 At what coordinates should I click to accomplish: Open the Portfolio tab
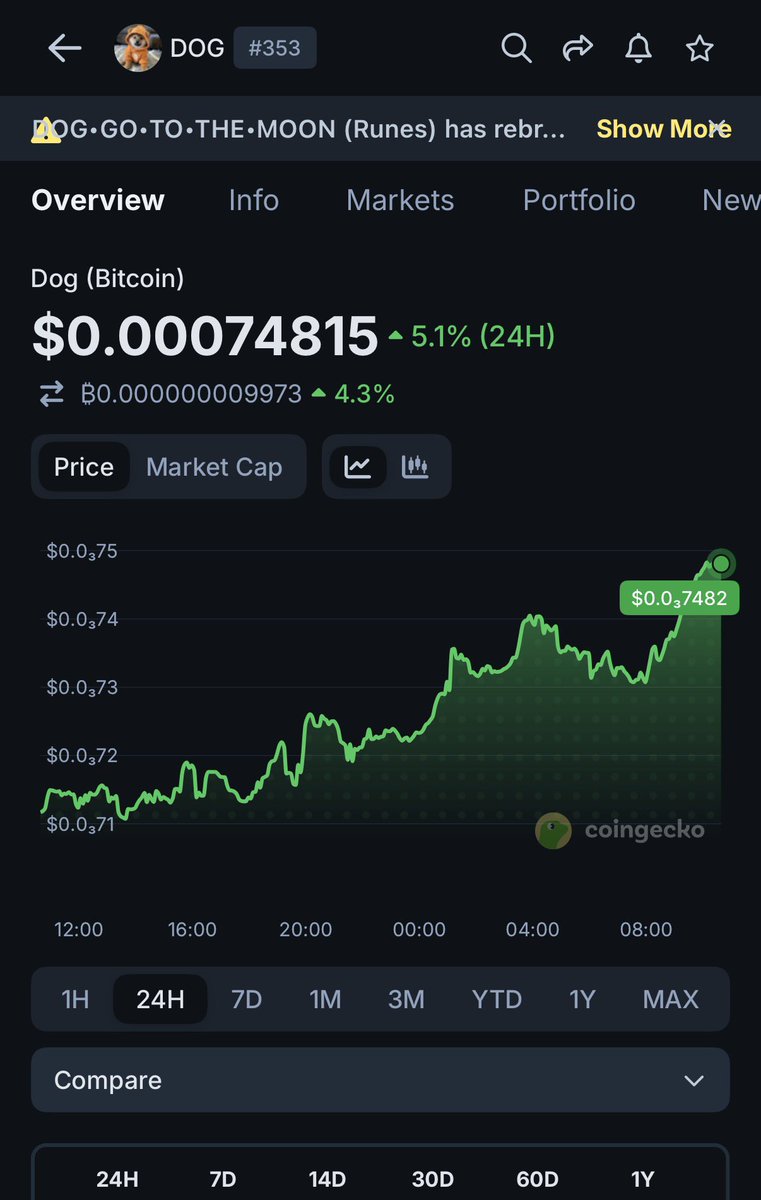[579, 200]
